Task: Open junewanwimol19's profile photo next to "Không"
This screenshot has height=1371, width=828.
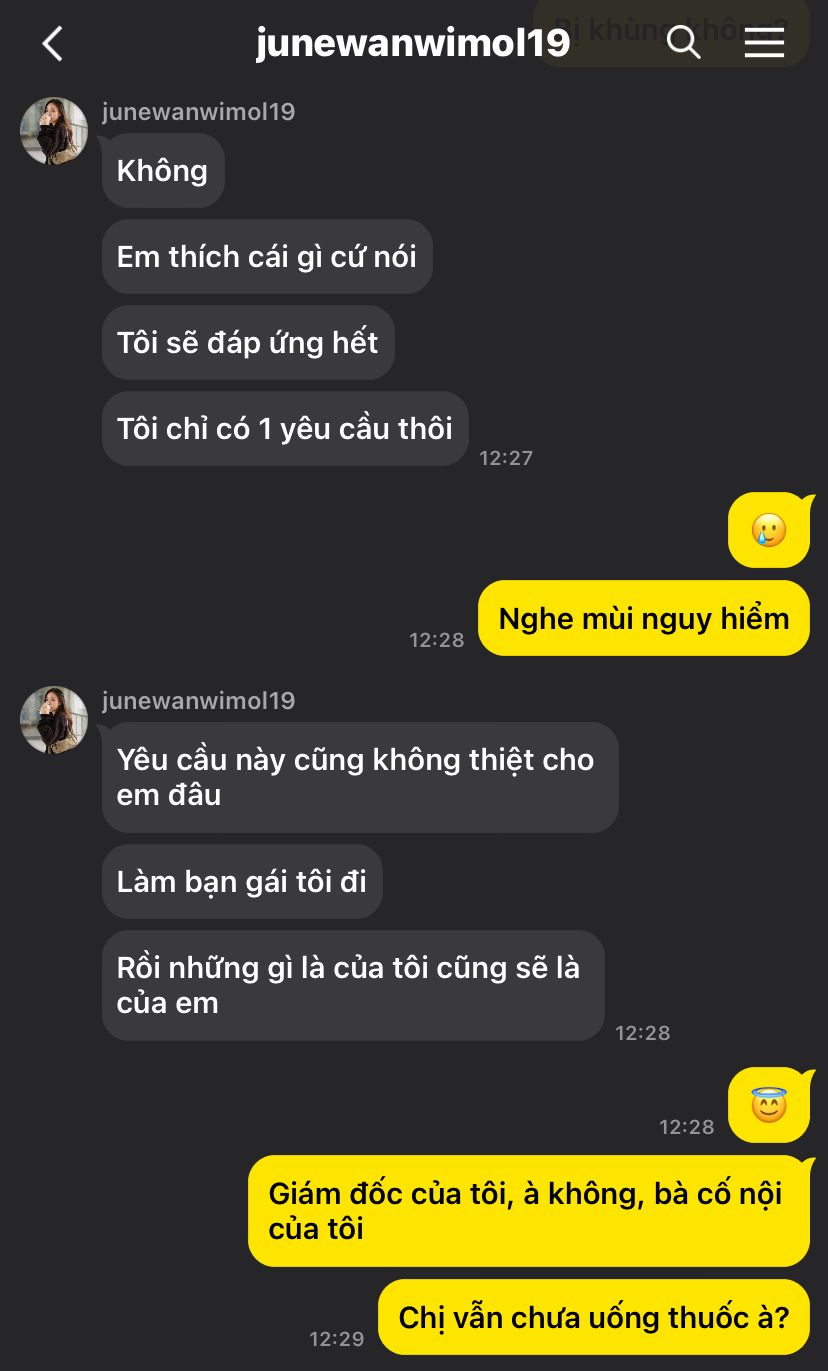Action: [54, 131]
